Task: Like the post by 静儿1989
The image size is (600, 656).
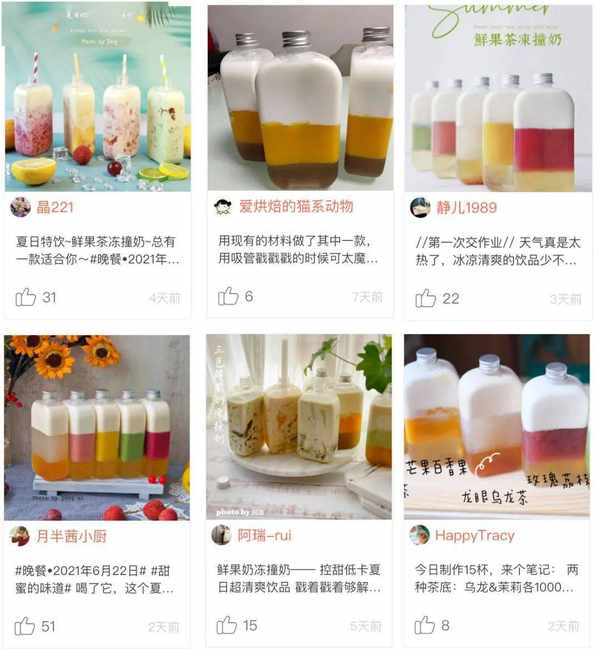Action: (x=426, y=297)
